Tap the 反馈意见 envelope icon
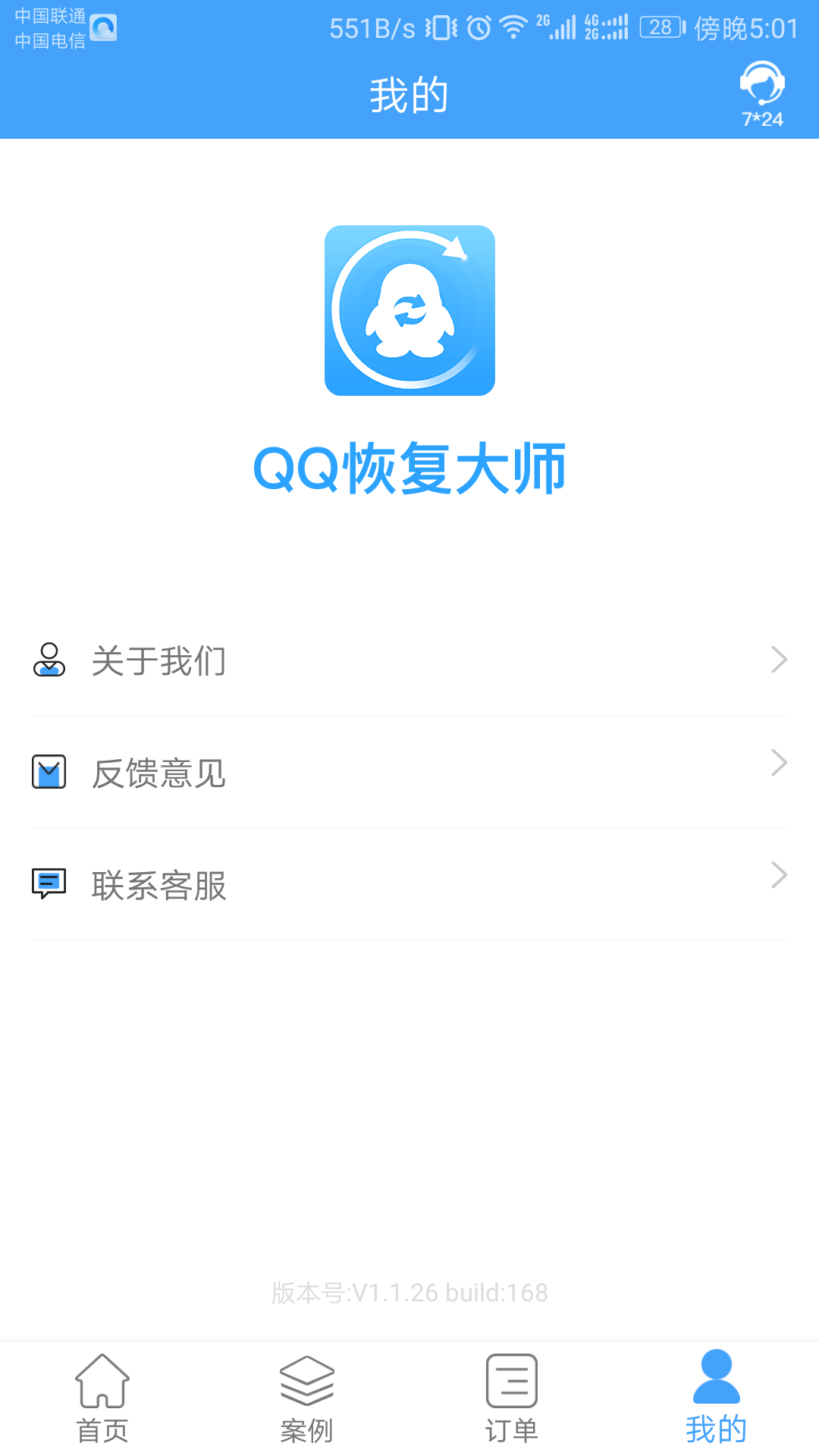 tap(49, 773)
